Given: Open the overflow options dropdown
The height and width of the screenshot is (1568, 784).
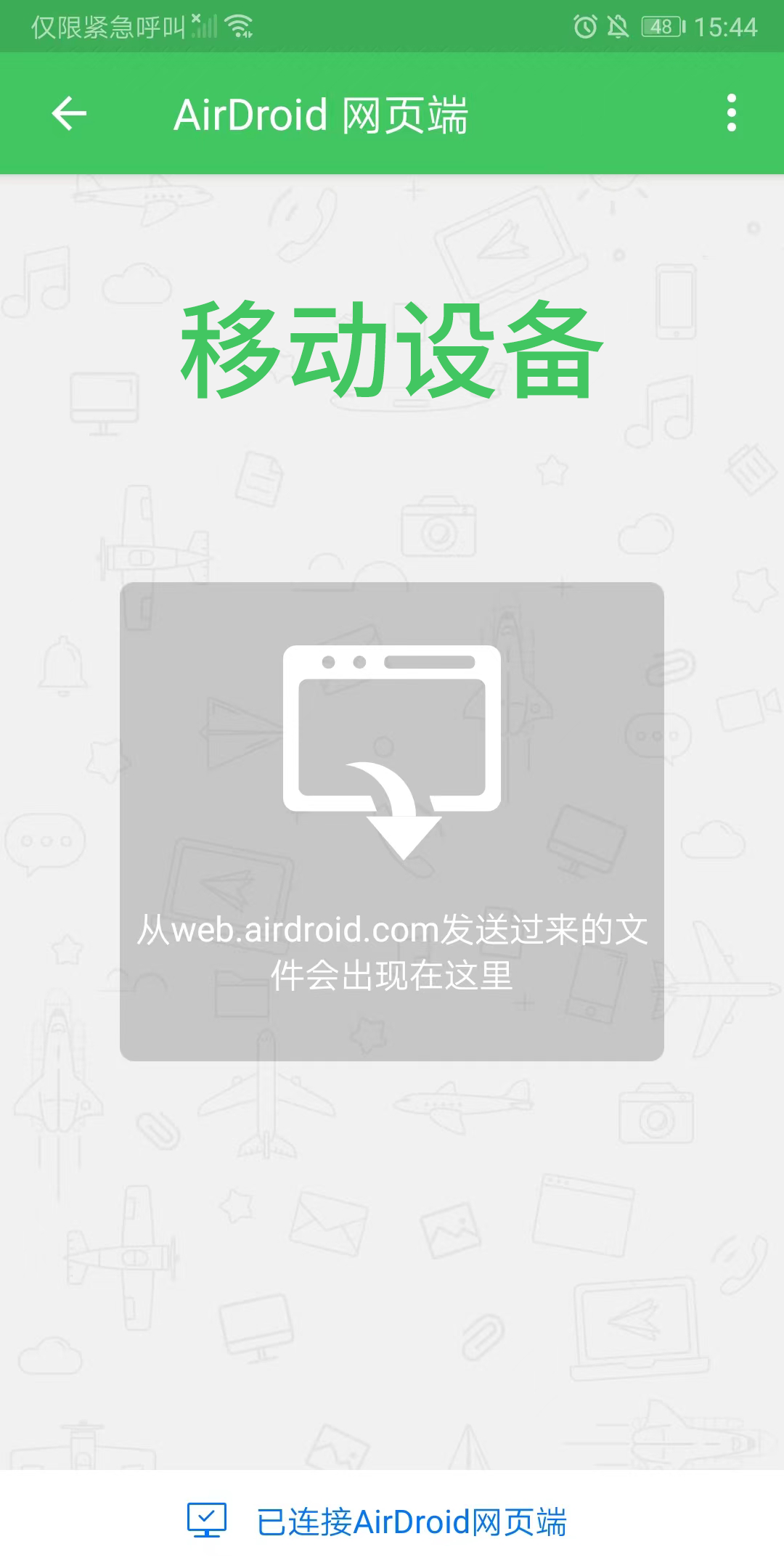Looking at the screenshot, I should (x=733, y=113).
